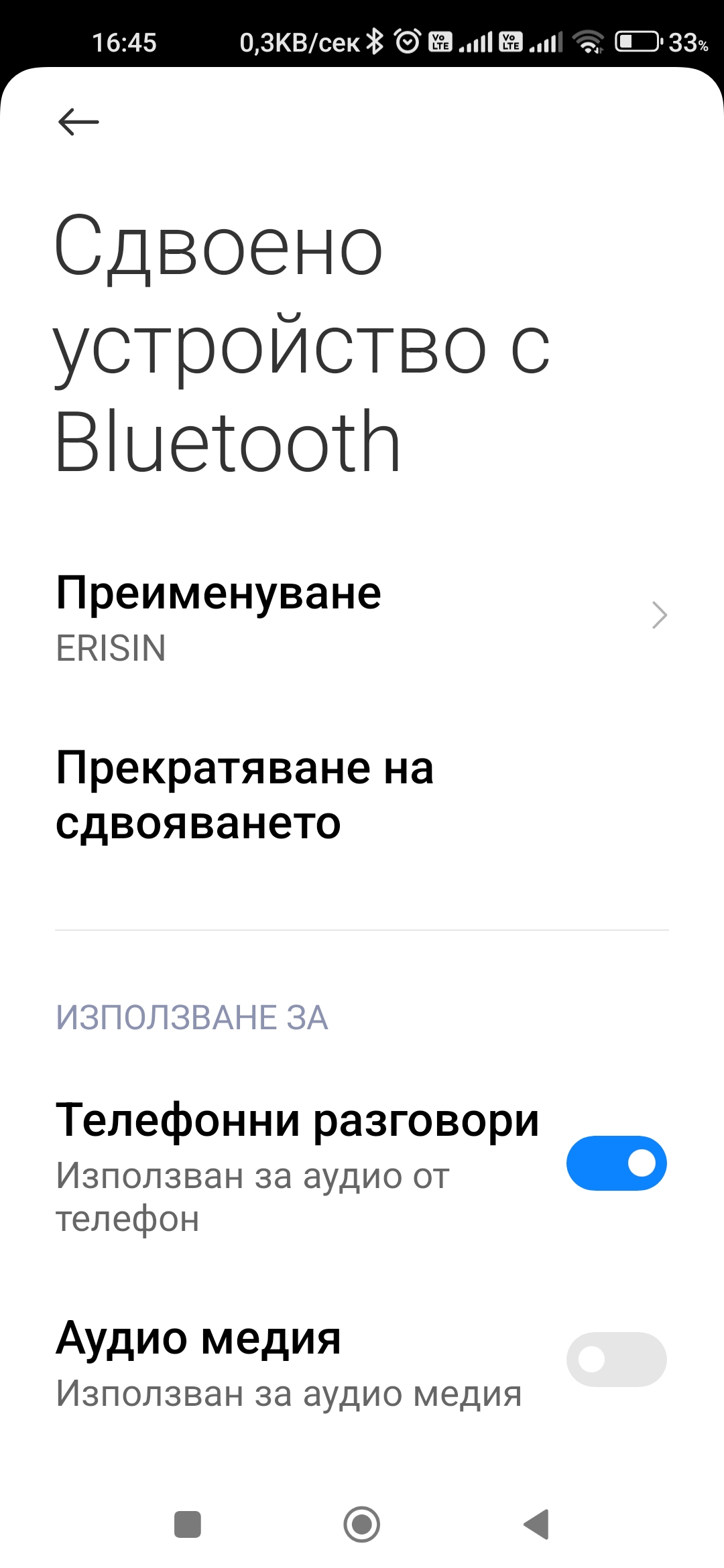The height and width of the screenshot is (1568, 724).
Task: Tap Прекратяване на сдвояването to unpair
Action: 245,795
